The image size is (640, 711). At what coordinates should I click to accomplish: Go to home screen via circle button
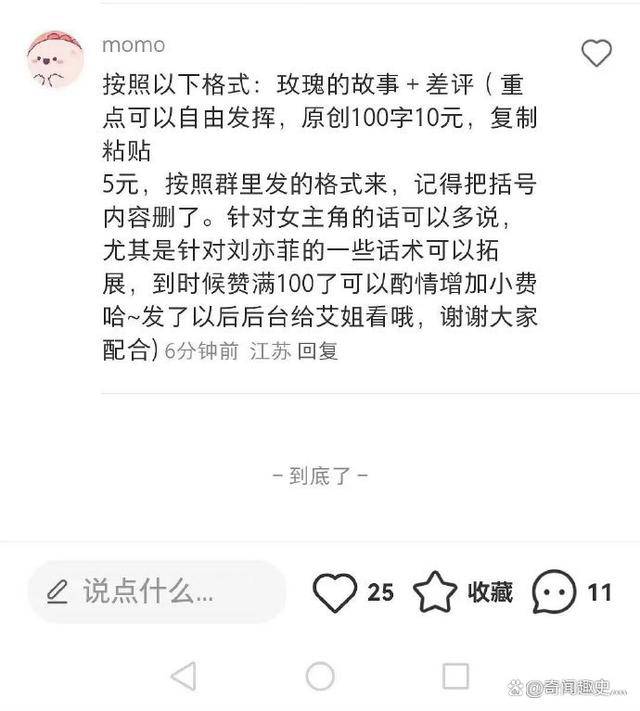click(320, 677)
